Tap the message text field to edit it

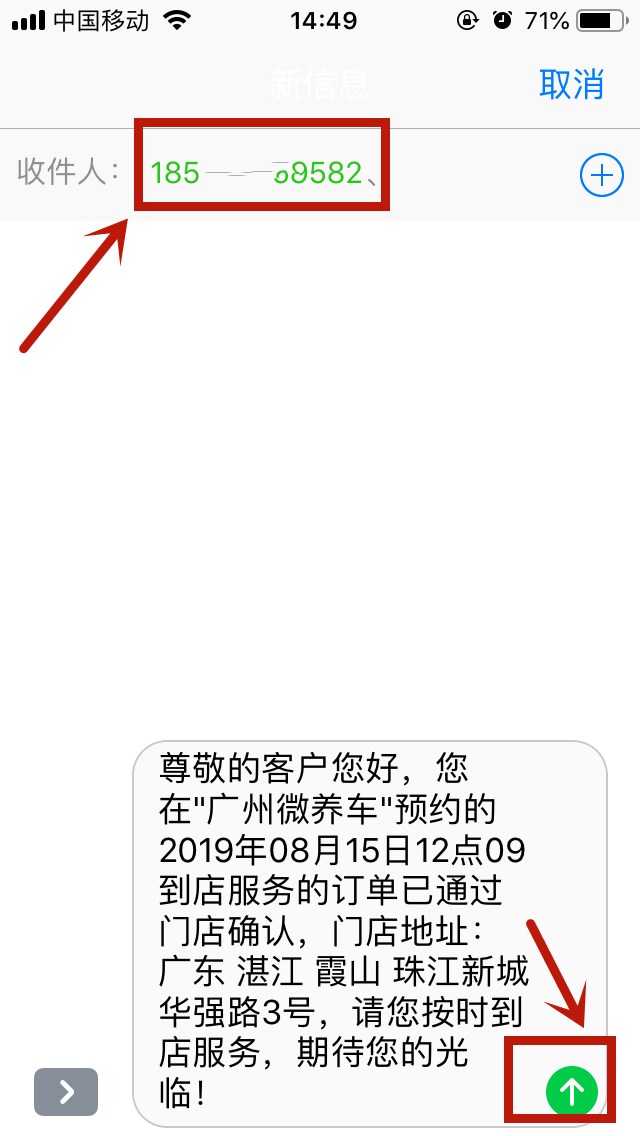(x=340, y=930)
